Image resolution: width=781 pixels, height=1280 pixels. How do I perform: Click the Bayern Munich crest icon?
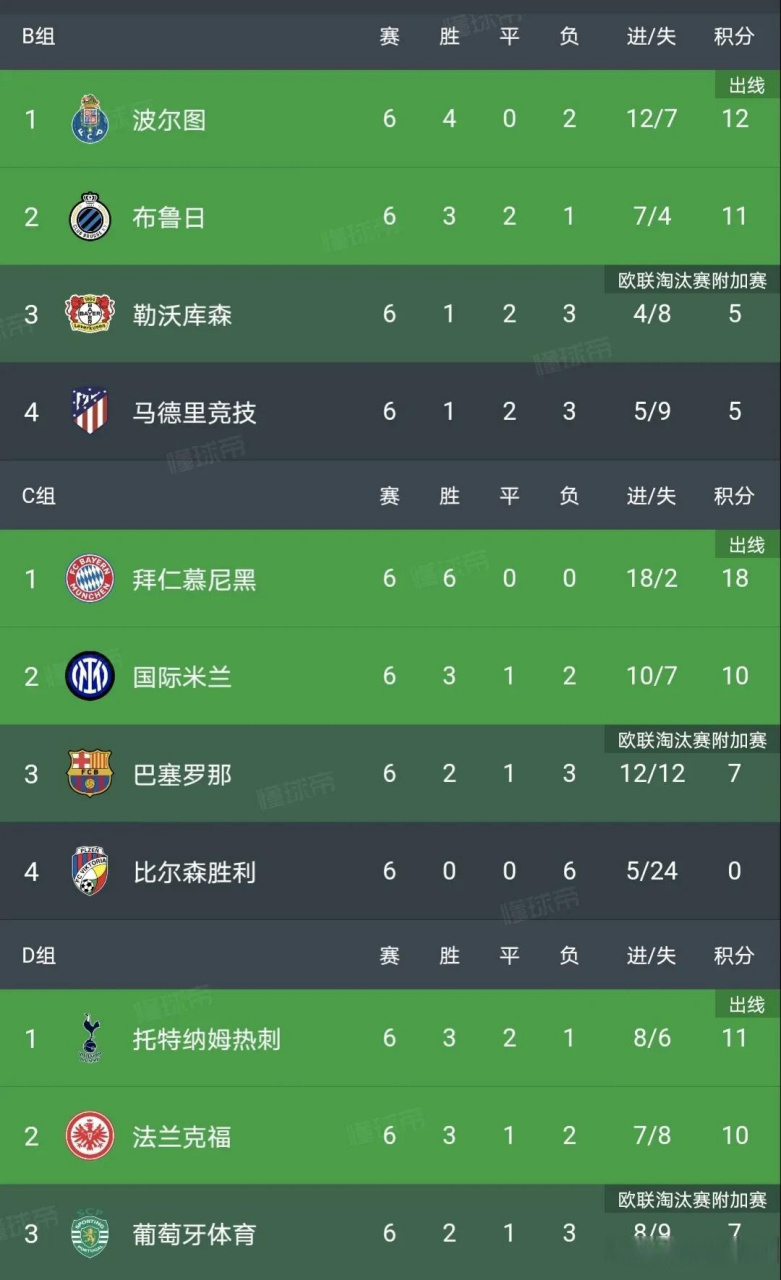pyautogui.click(x=89, y=578)
